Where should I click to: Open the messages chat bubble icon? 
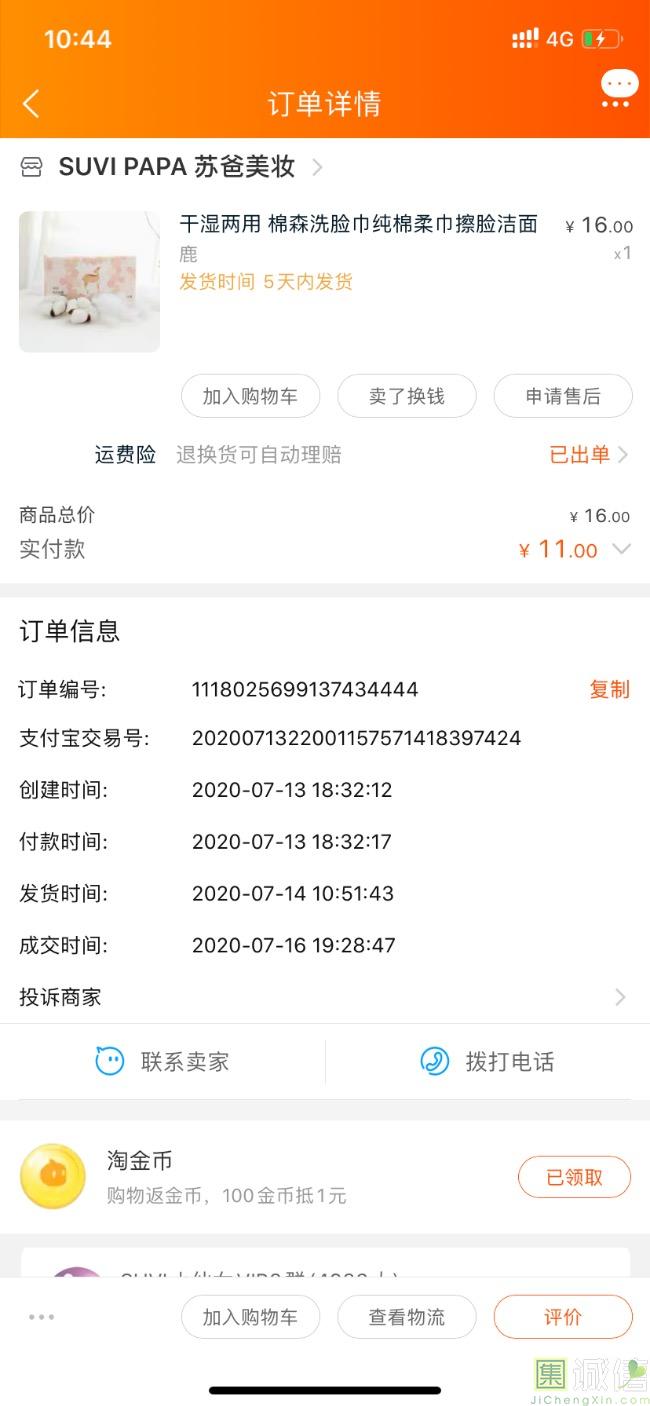point(618,88)
